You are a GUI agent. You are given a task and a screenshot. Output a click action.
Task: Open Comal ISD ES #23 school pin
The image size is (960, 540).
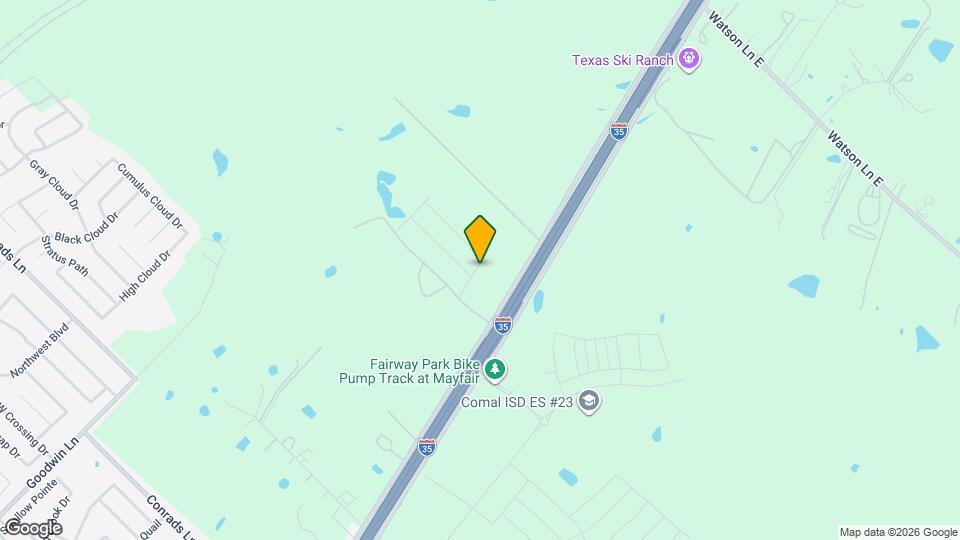tap(589, 402)
